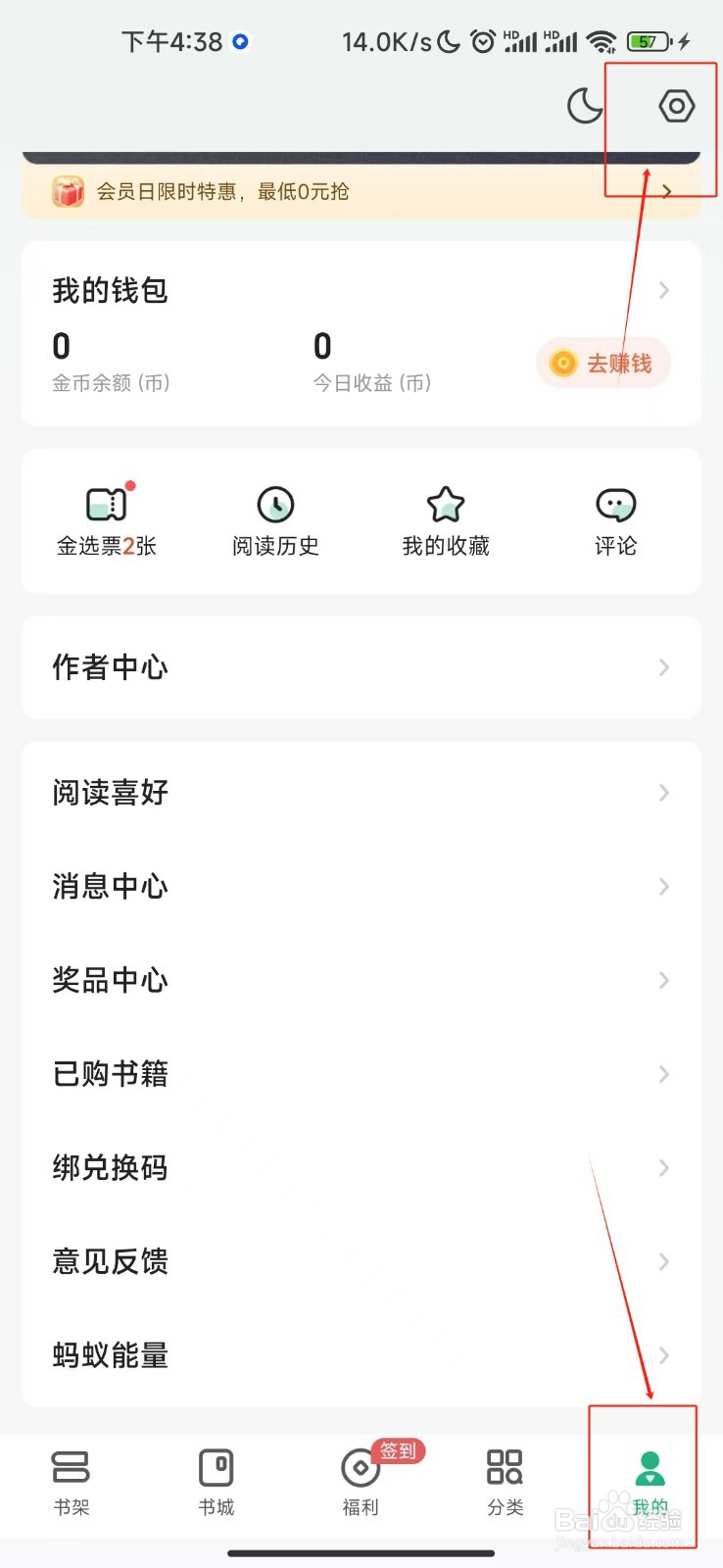Tap the 去赚钱 earn money button
723x1568 pixels.
point(603,363)
